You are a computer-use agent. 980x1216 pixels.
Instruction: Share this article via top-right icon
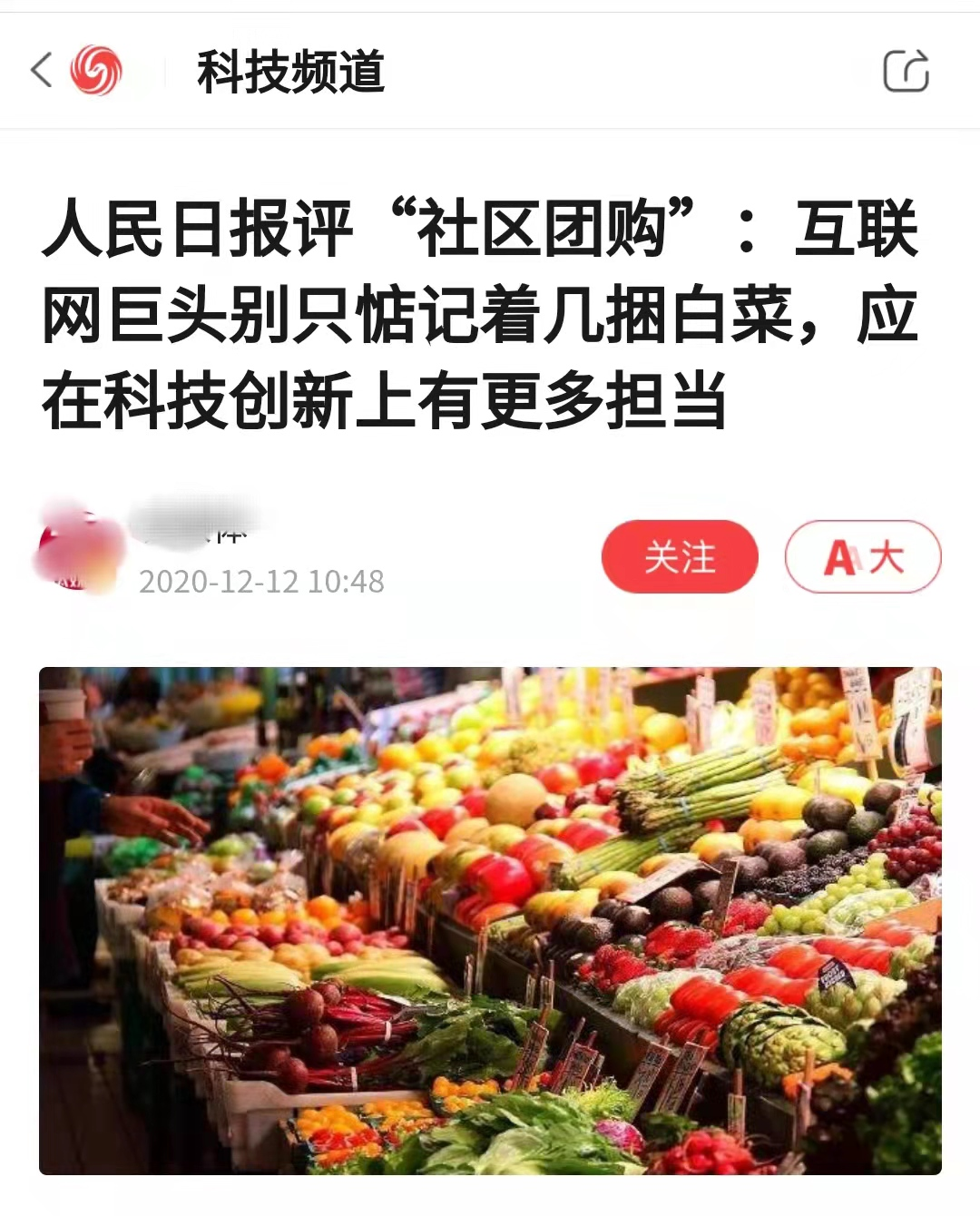[906, 70]
